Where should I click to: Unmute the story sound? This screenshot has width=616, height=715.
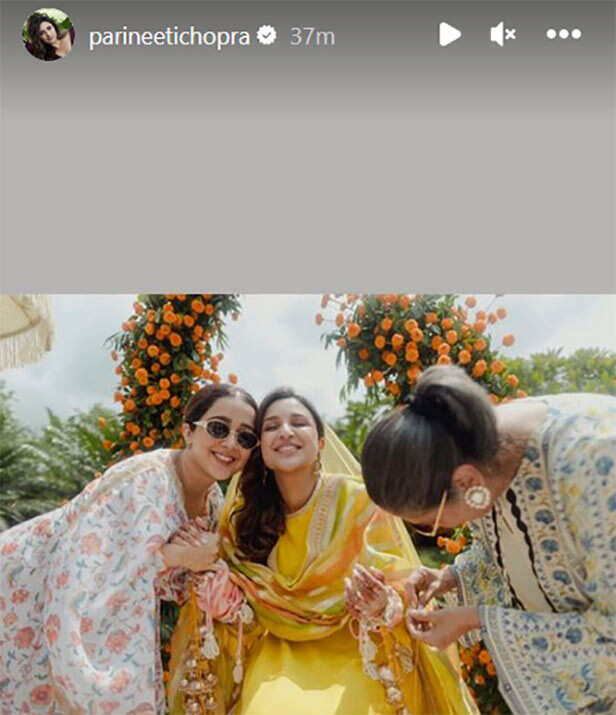[x=502, y=35]
